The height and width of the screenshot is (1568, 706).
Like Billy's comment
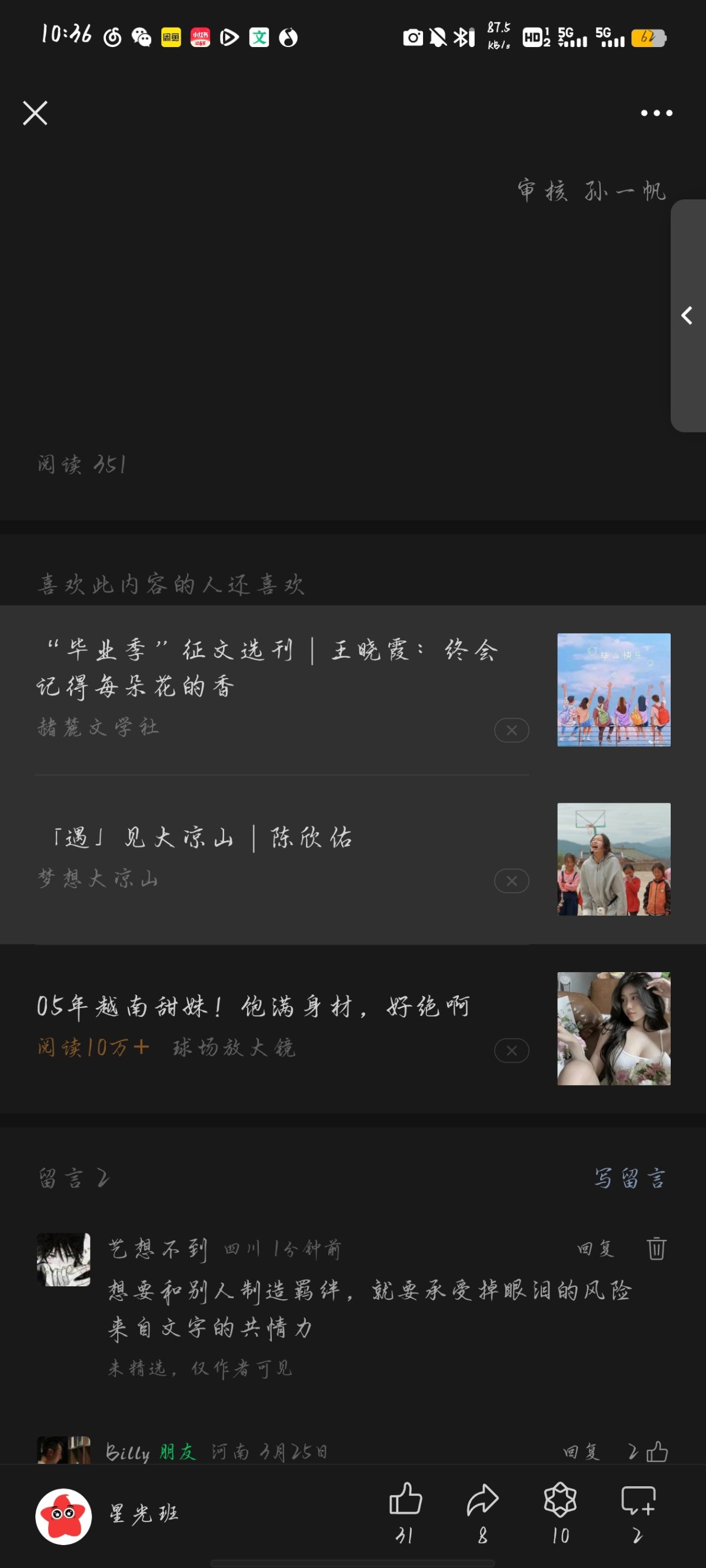[x=657, y=1452]
